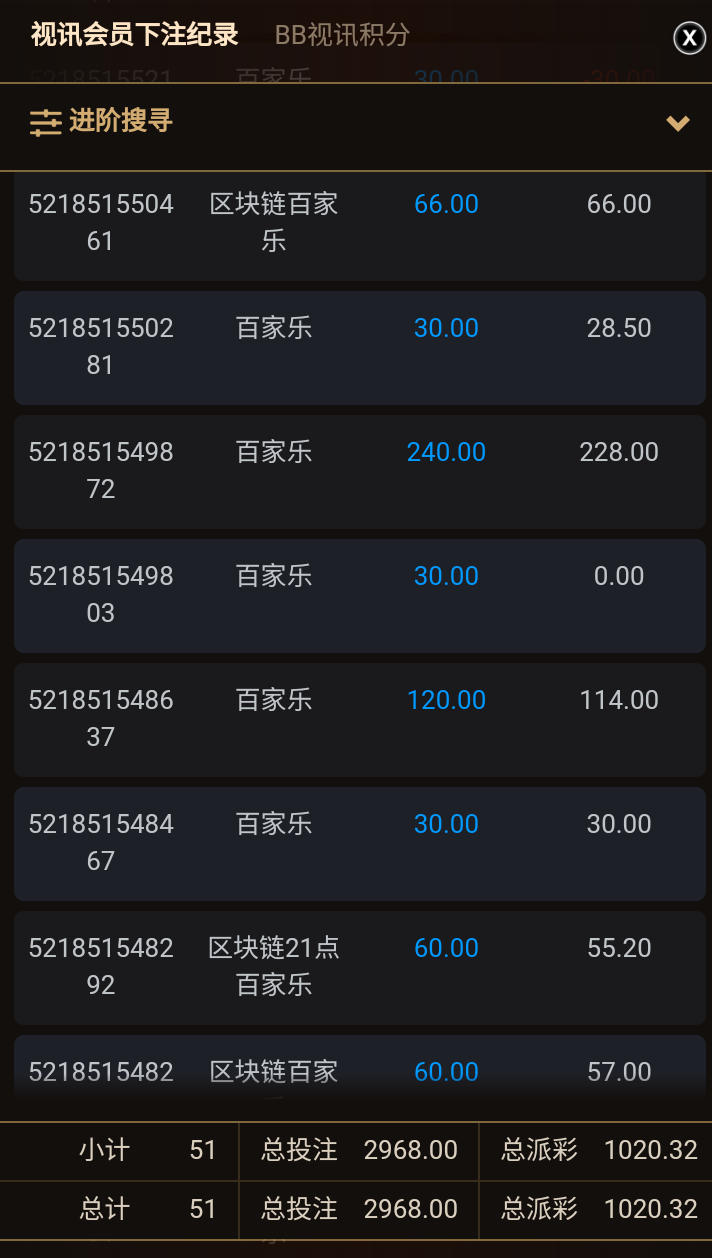This screenshot has height=1258, width=712.
Task: Open the 240.00 bet amount link
Action: tap(446, 452)
